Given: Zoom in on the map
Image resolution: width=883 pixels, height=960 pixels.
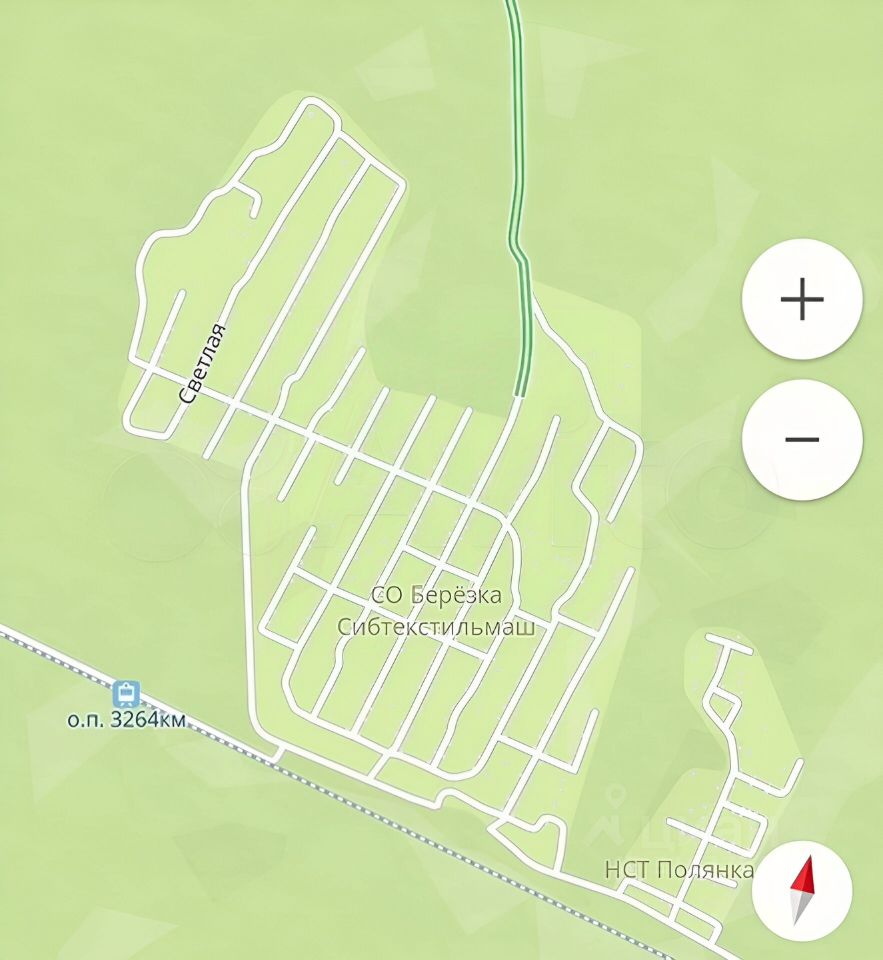Looking at the screenshot, I should point(801,299).
